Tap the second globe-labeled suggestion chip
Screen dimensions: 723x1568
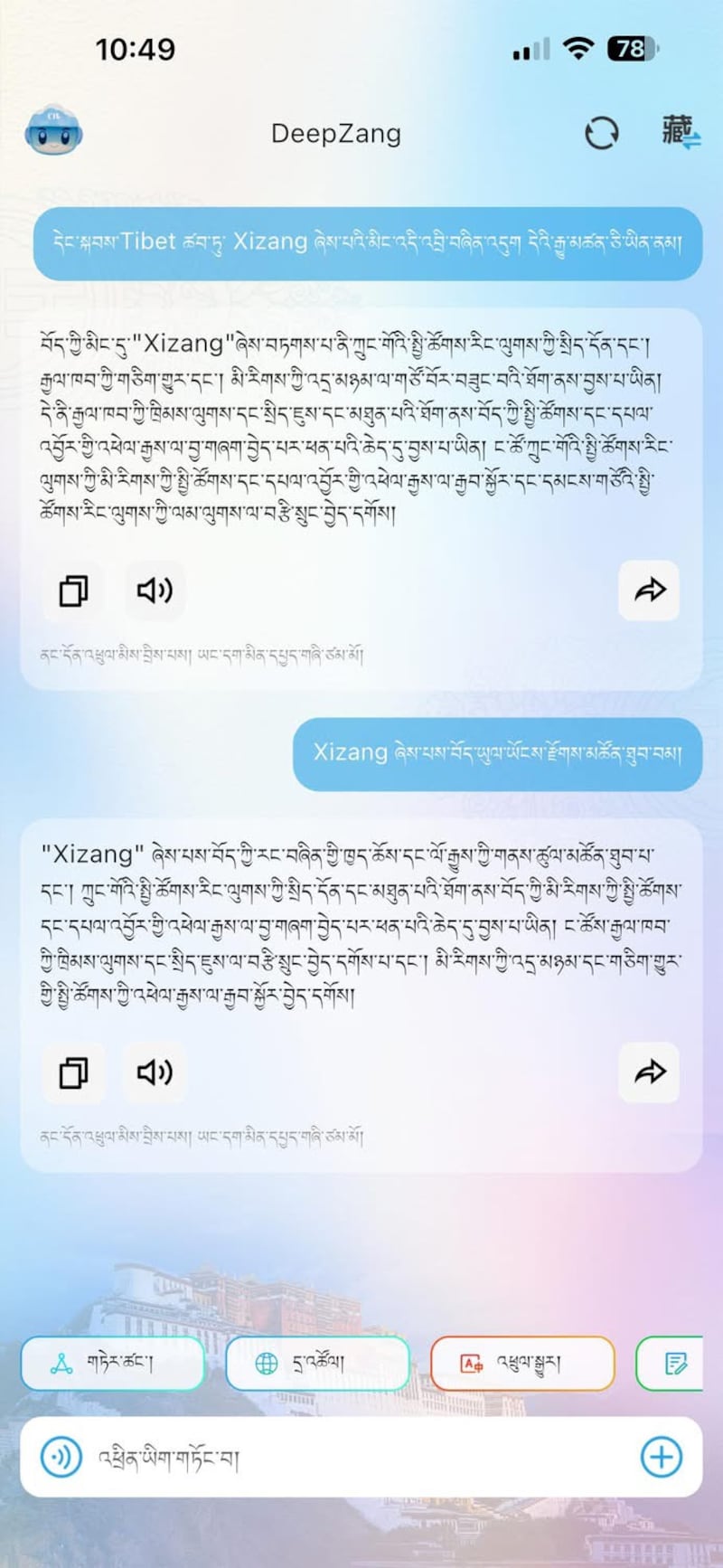(x=317, y=1363)
